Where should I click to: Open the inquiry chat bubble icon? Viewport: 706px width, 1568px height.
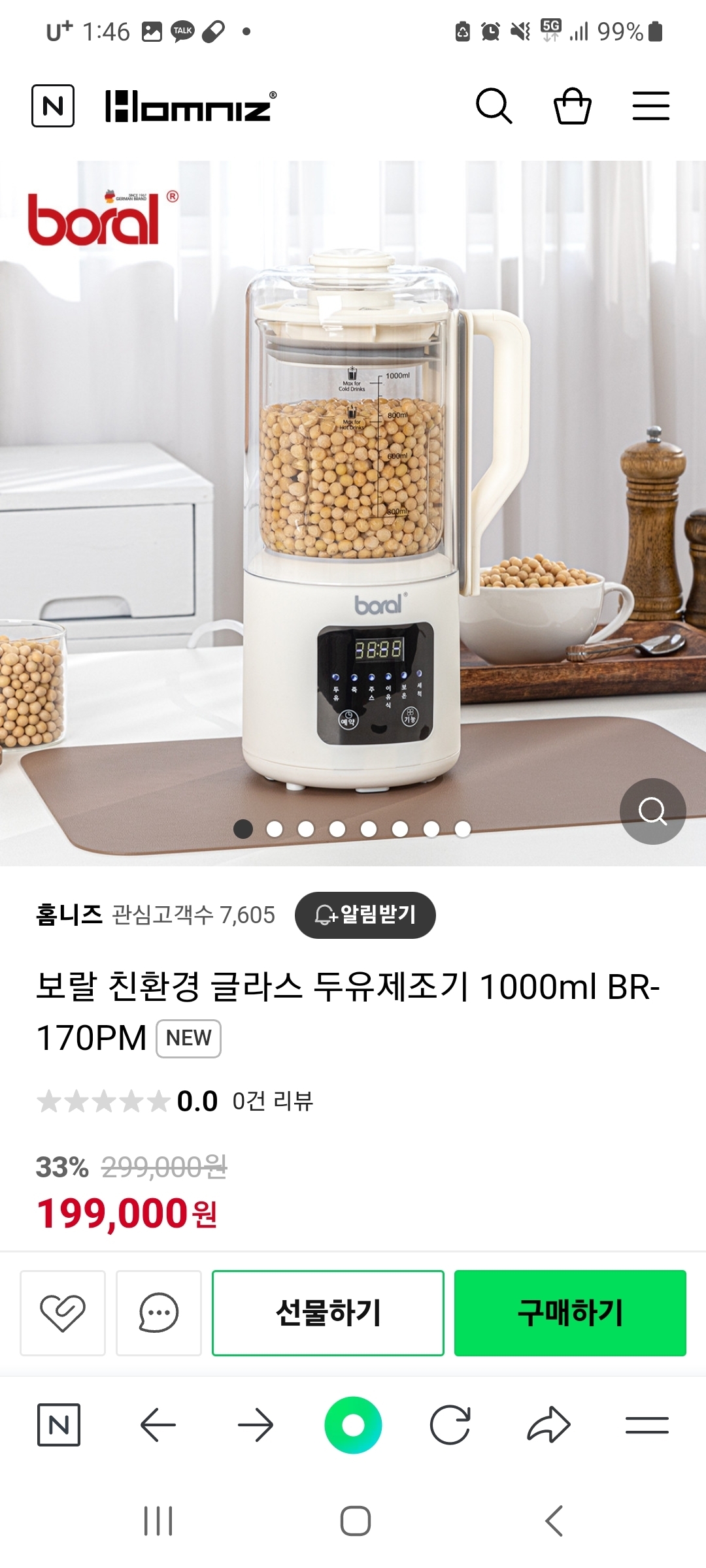click(159, 1313)
